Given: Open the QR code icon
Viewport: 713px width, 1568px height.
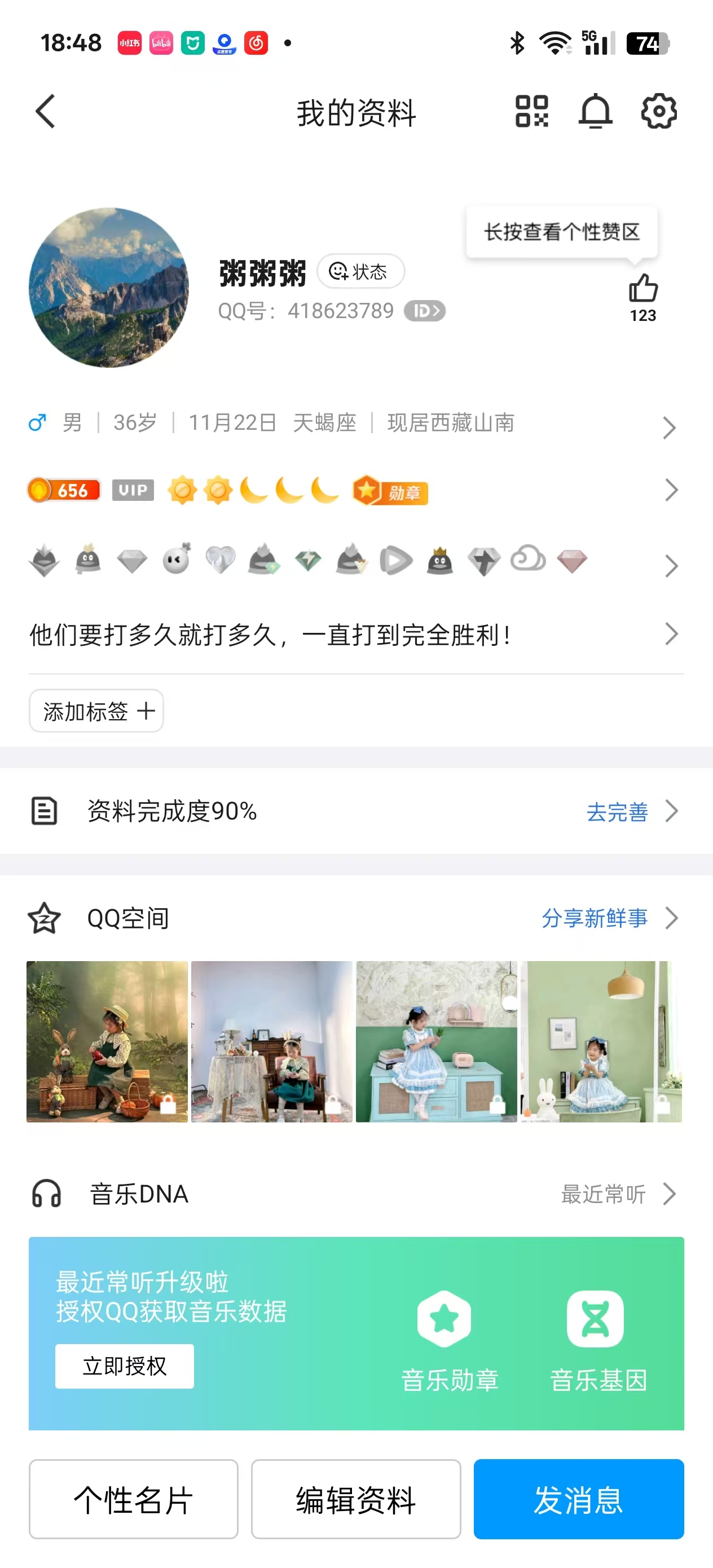Looking at the screenshot, I should coord(531,111).
